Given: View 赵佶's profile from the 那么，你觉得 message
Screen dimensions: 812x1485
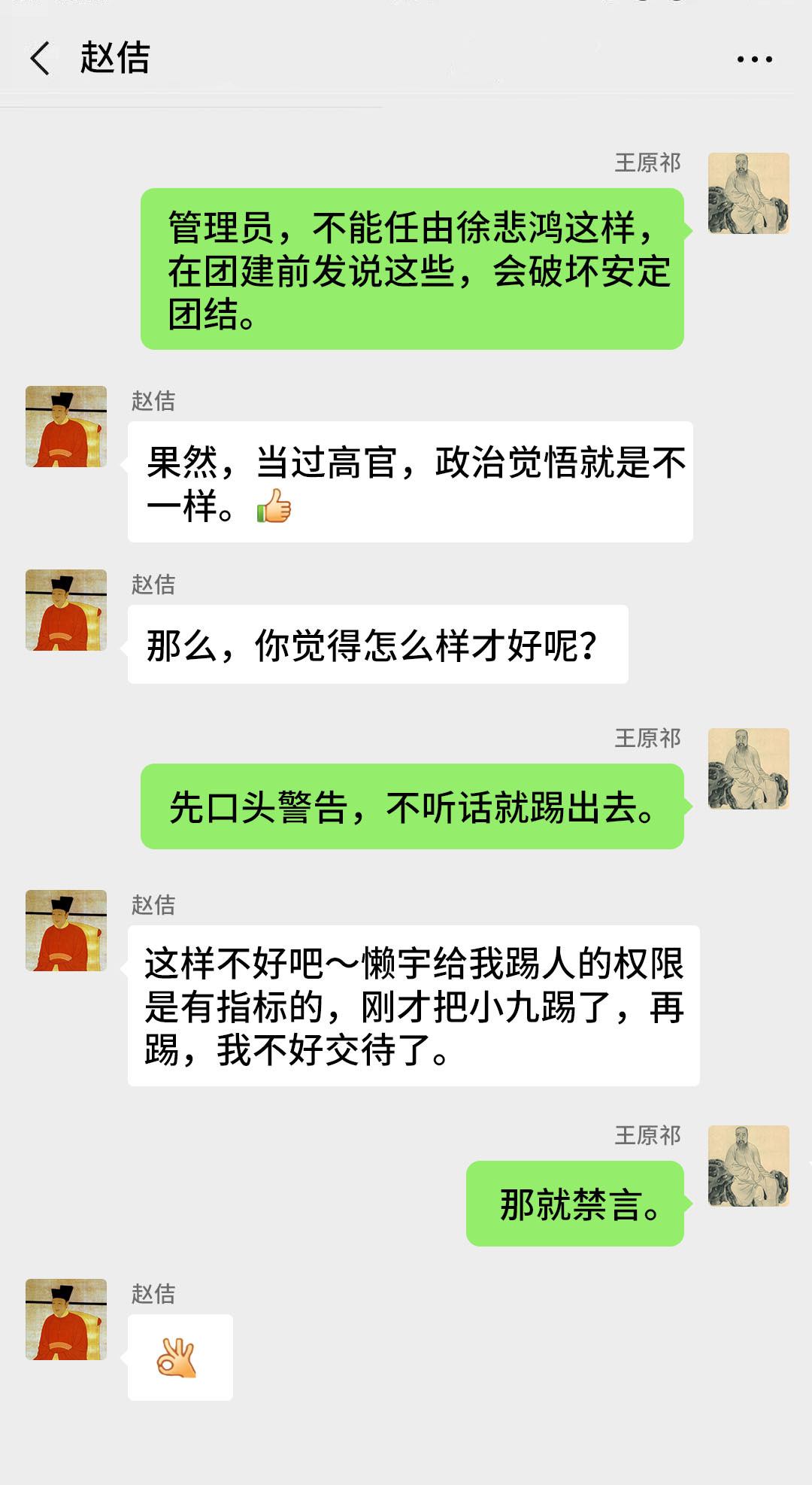Looking at the screenshot, I should 66,610.
